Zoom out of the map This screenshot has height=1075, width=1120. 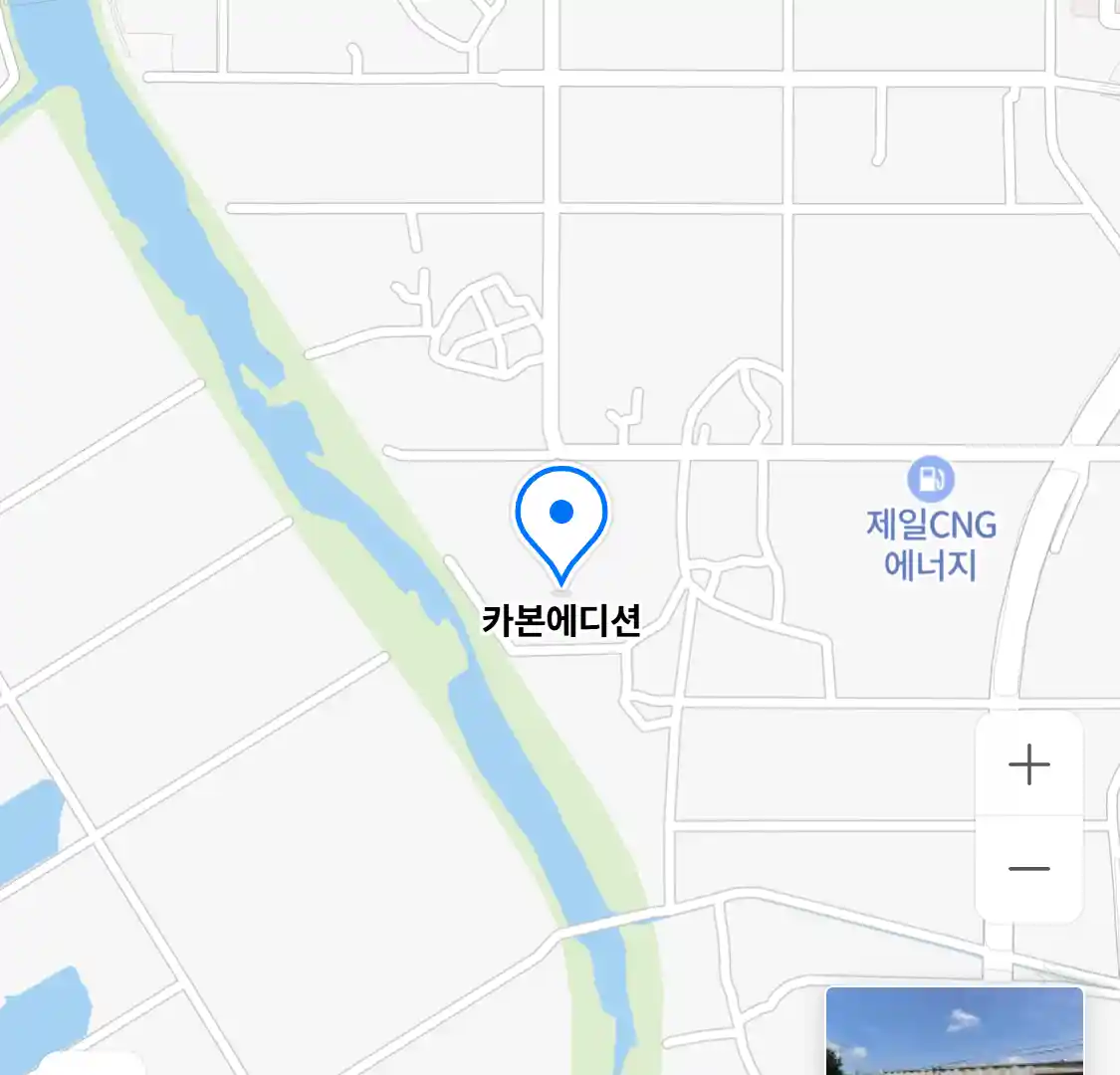[x=1028, y=869]
